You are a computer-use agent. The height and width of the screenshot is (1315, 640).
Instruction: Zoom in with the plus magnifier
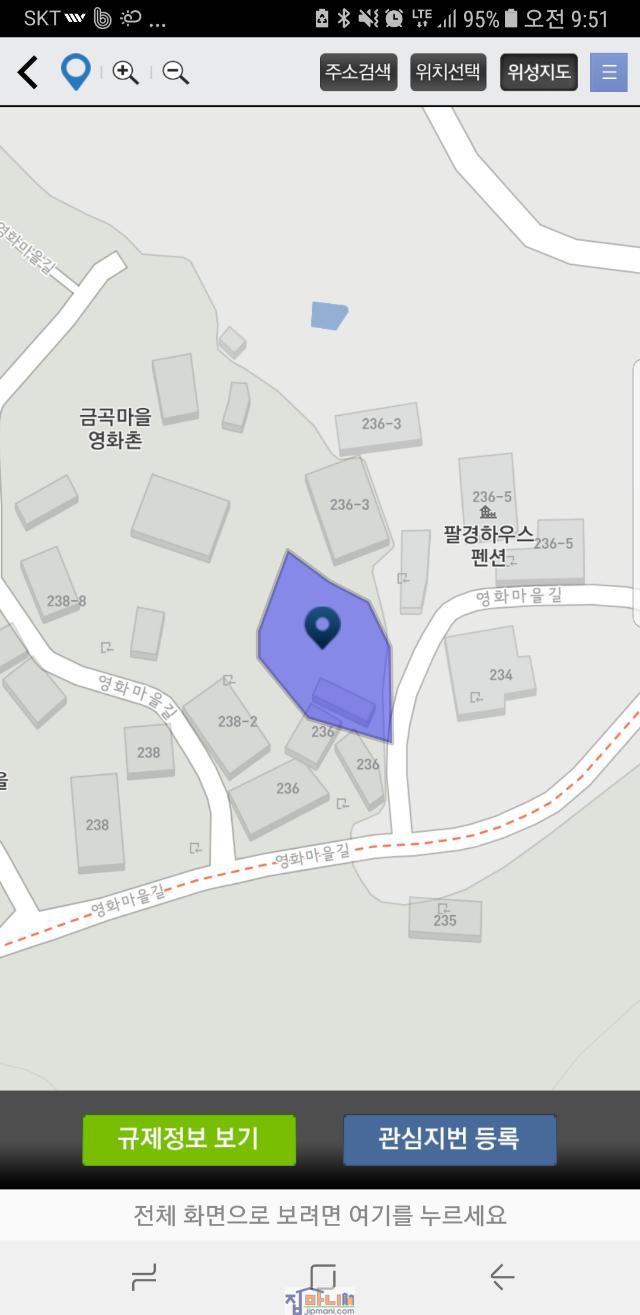125,72
